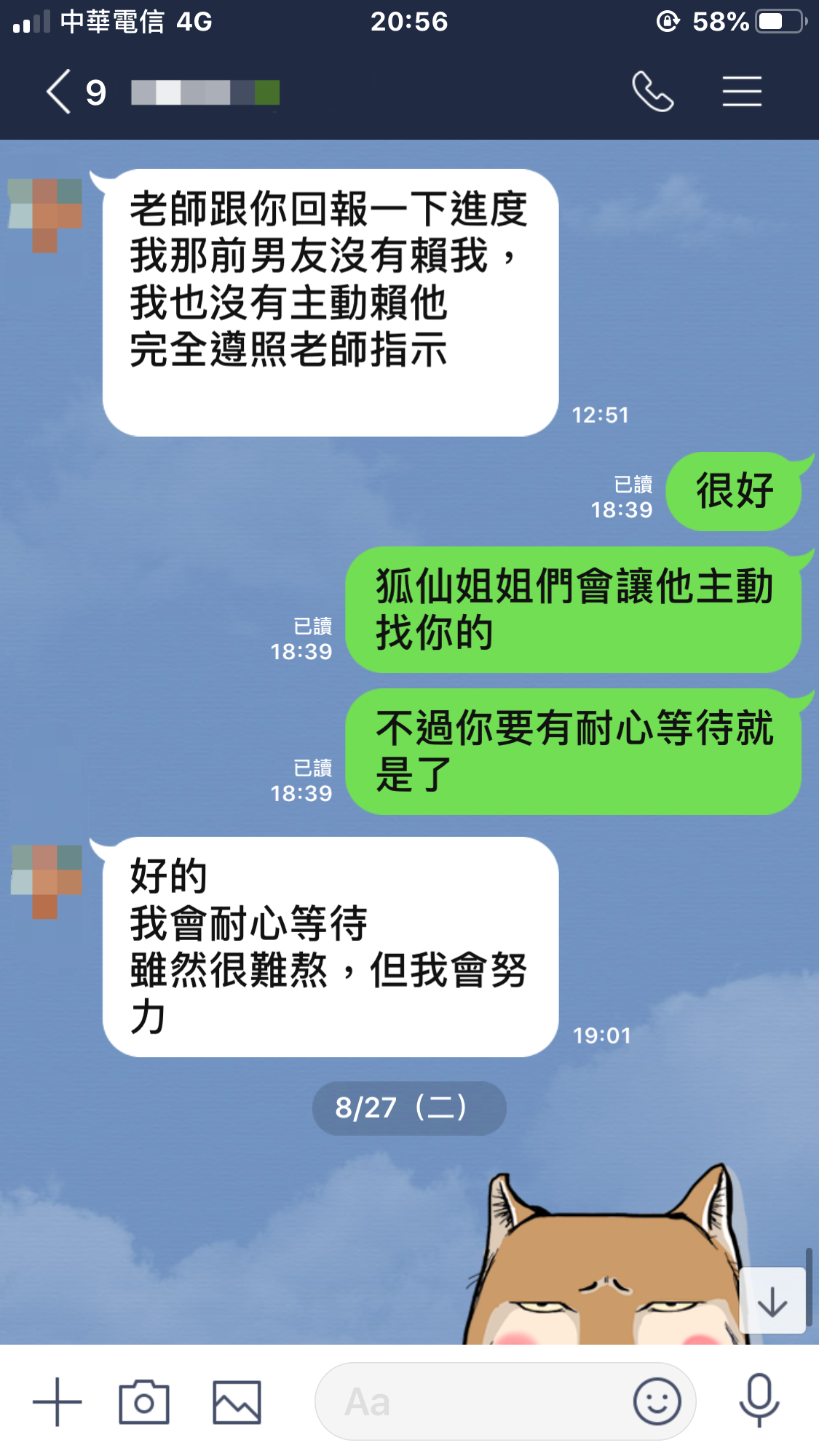Focus the message text field

tap(473, 1401)
